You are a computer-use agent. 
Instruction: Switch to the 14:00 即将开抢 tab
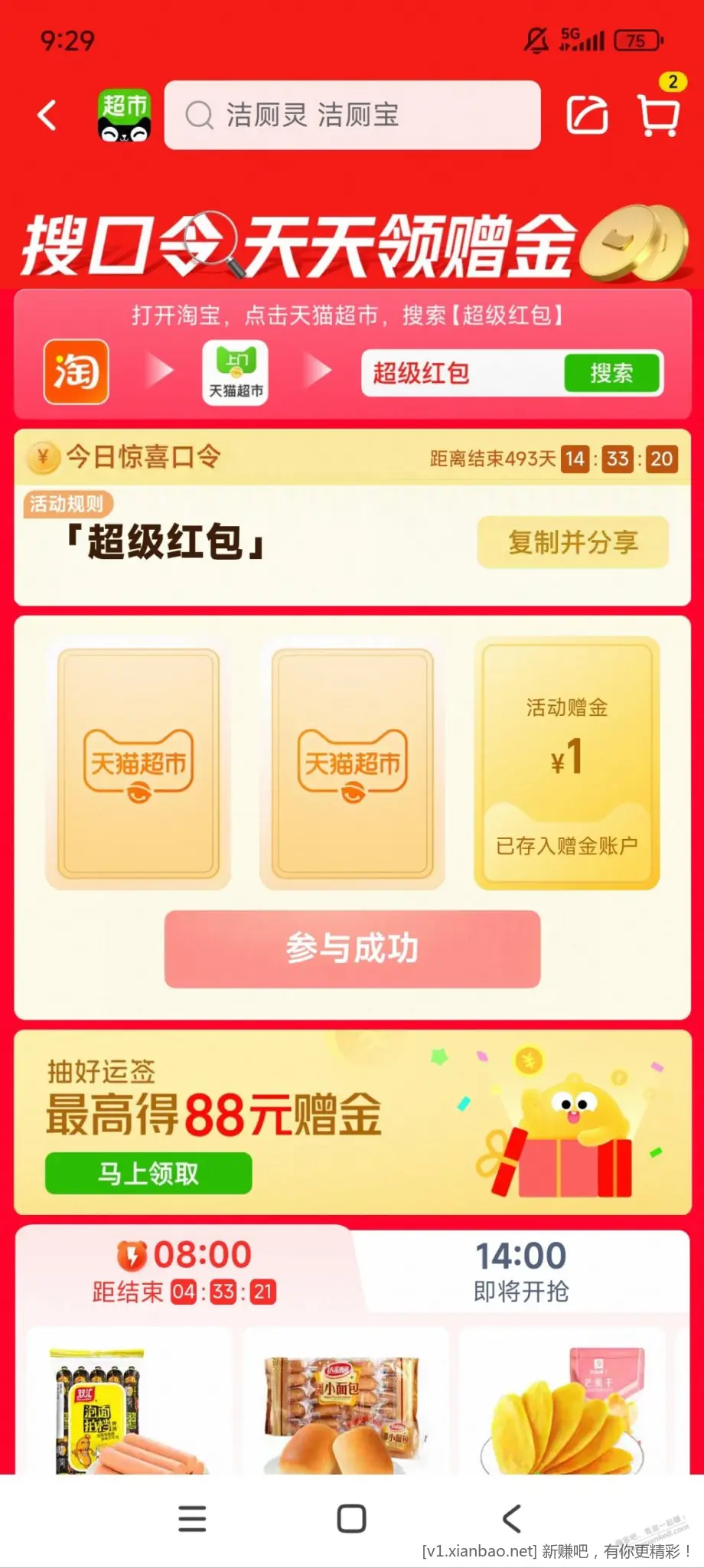click(521, 1271)
